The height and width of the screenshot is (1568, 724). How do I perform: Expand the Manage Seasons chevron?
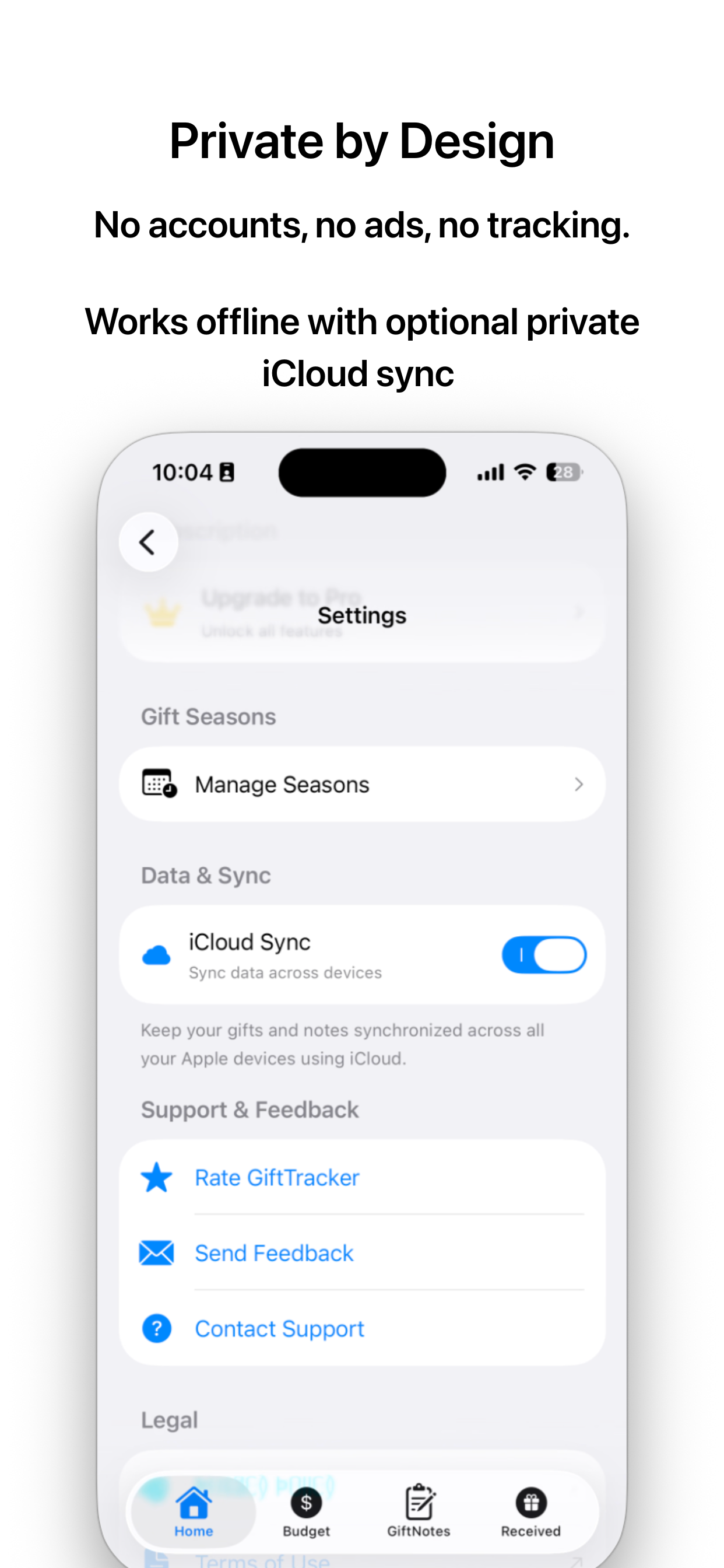pos(579,784)
